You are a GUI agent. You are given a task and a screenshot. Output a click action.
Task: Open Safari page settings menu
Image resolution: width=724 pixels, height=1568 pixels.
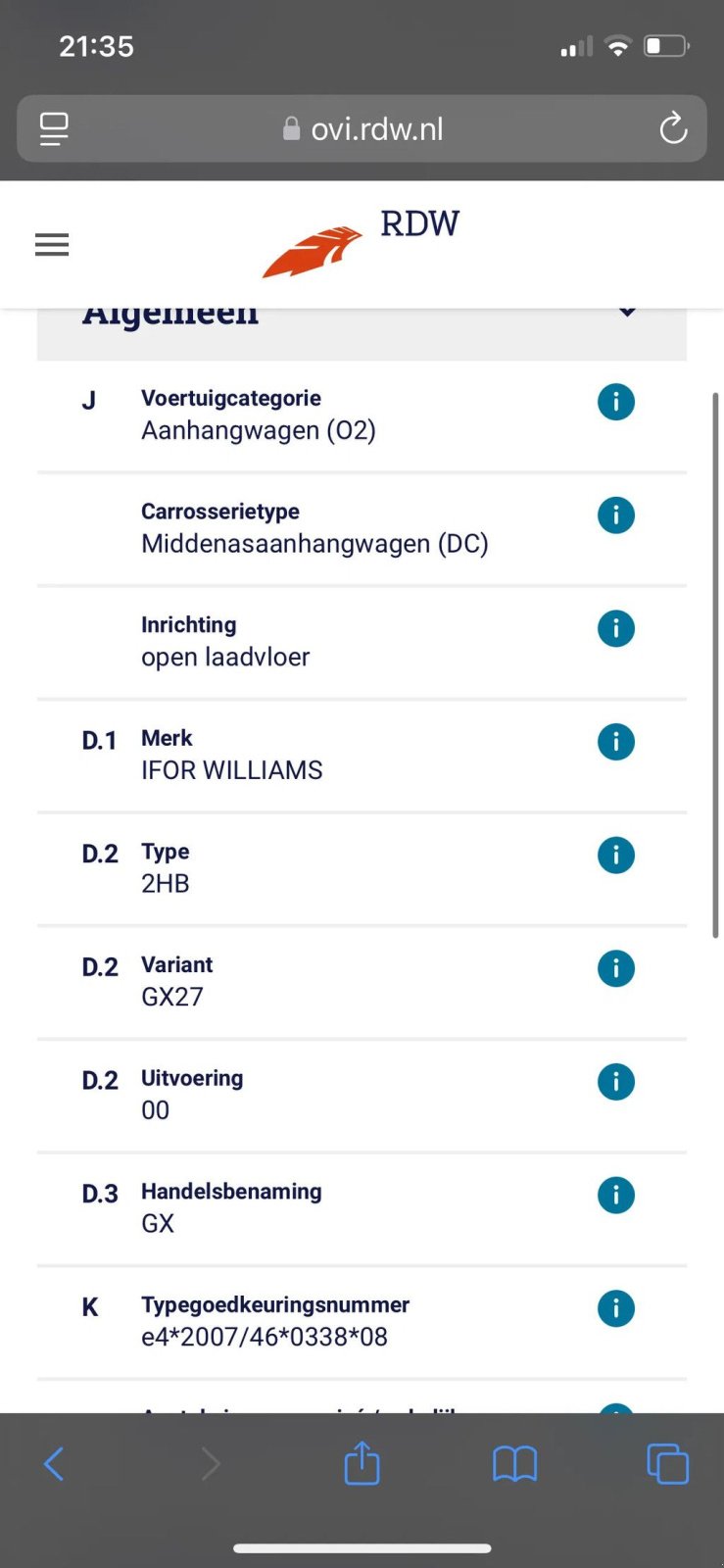(x=54, y=128)
